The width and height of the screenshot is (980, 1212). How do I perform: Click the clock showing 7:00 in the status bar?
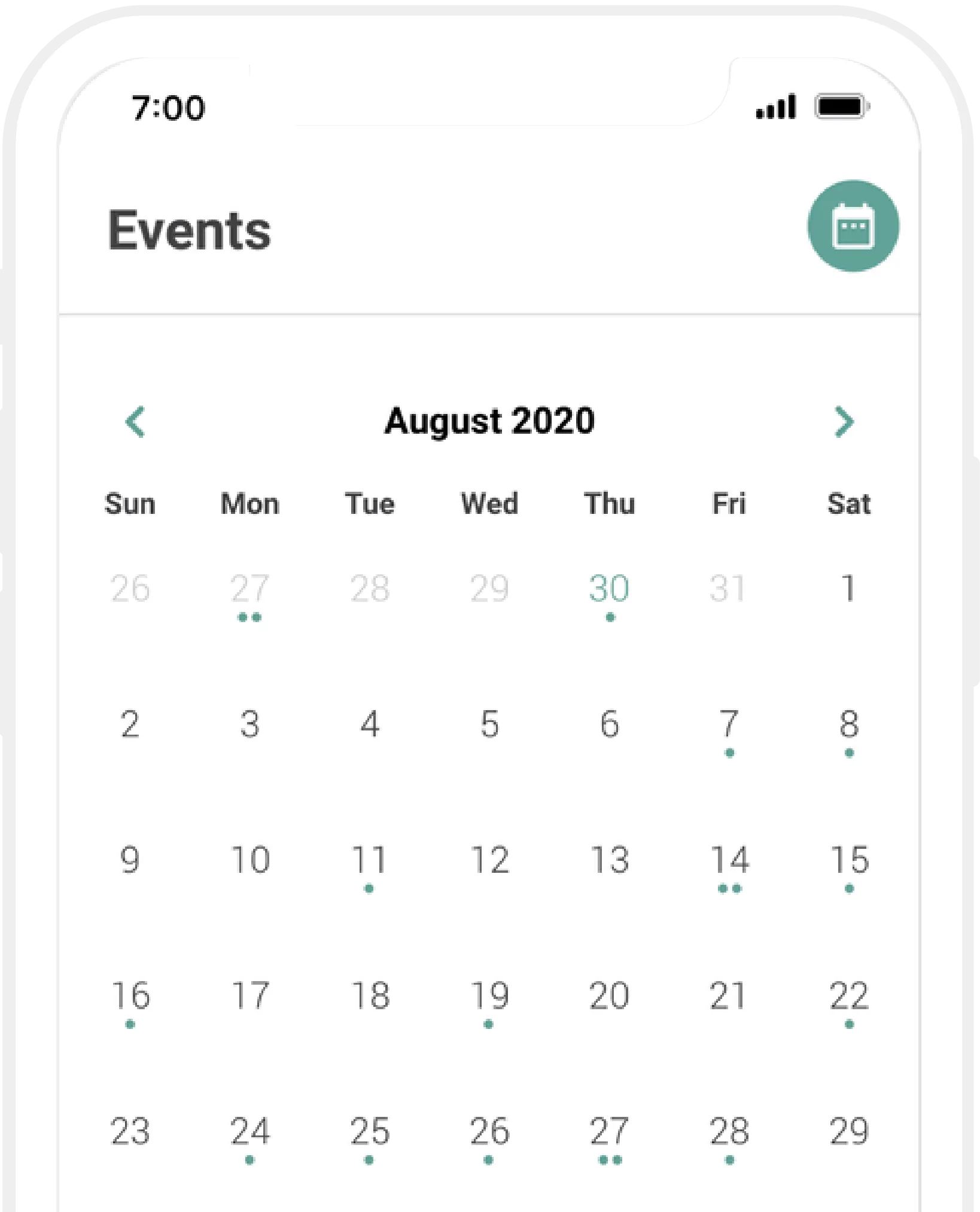point(169,108)
